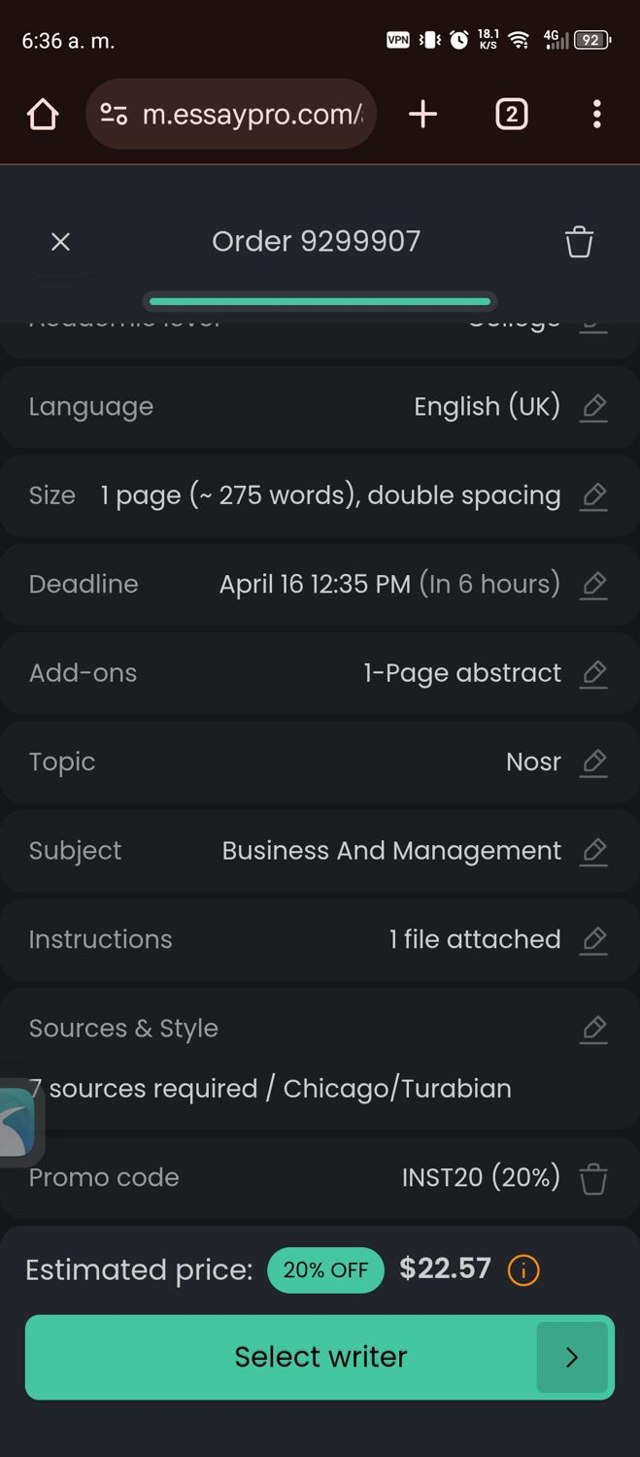
Task: Edit the Subject field
Action: [x=594, y=851]
